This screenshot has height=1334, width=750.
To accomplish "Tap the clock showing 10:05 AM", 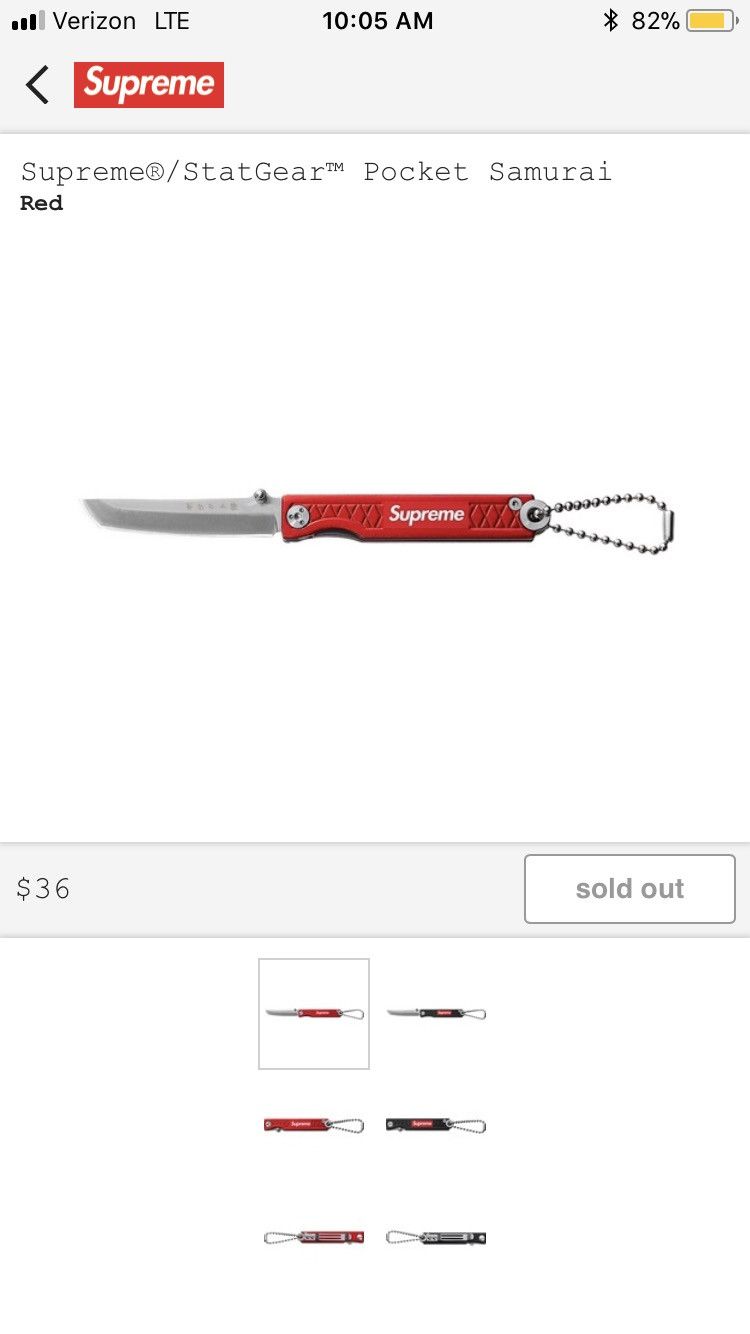I will pyautogui.click(x=378, y=19).
